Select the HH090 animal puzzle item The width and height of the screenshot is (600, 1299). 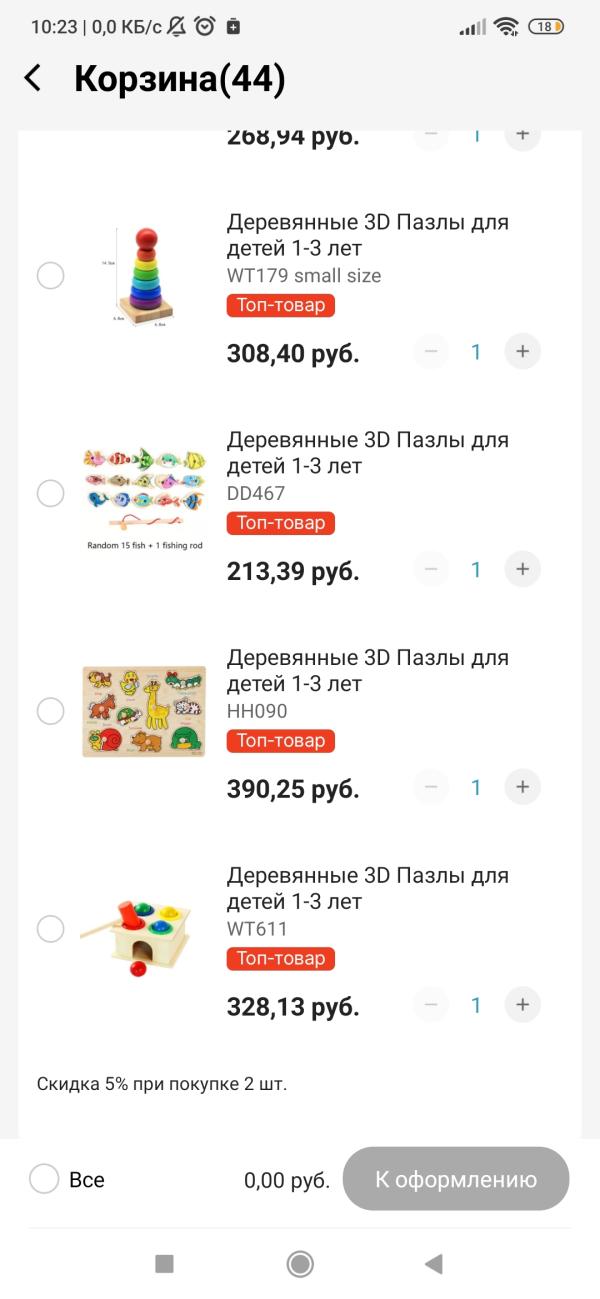coord(50,711)
